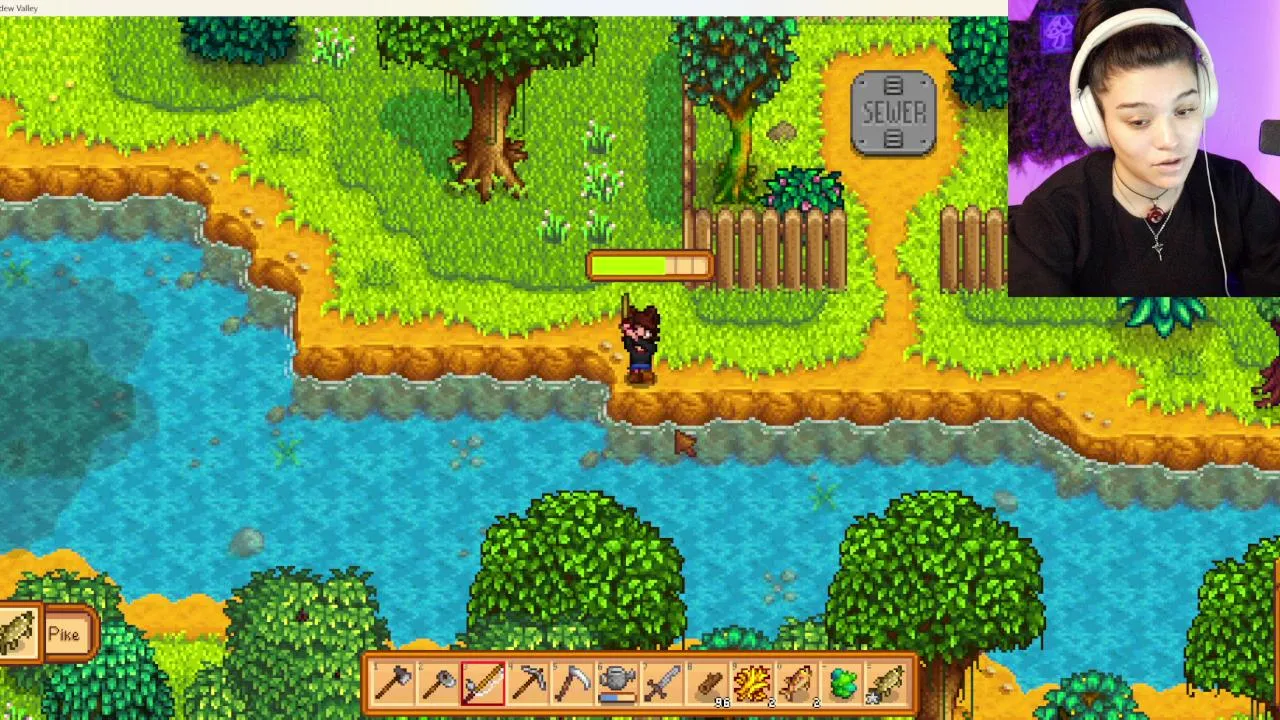
Task: Select the yellow hay item slot
Action: coord(752,684)
